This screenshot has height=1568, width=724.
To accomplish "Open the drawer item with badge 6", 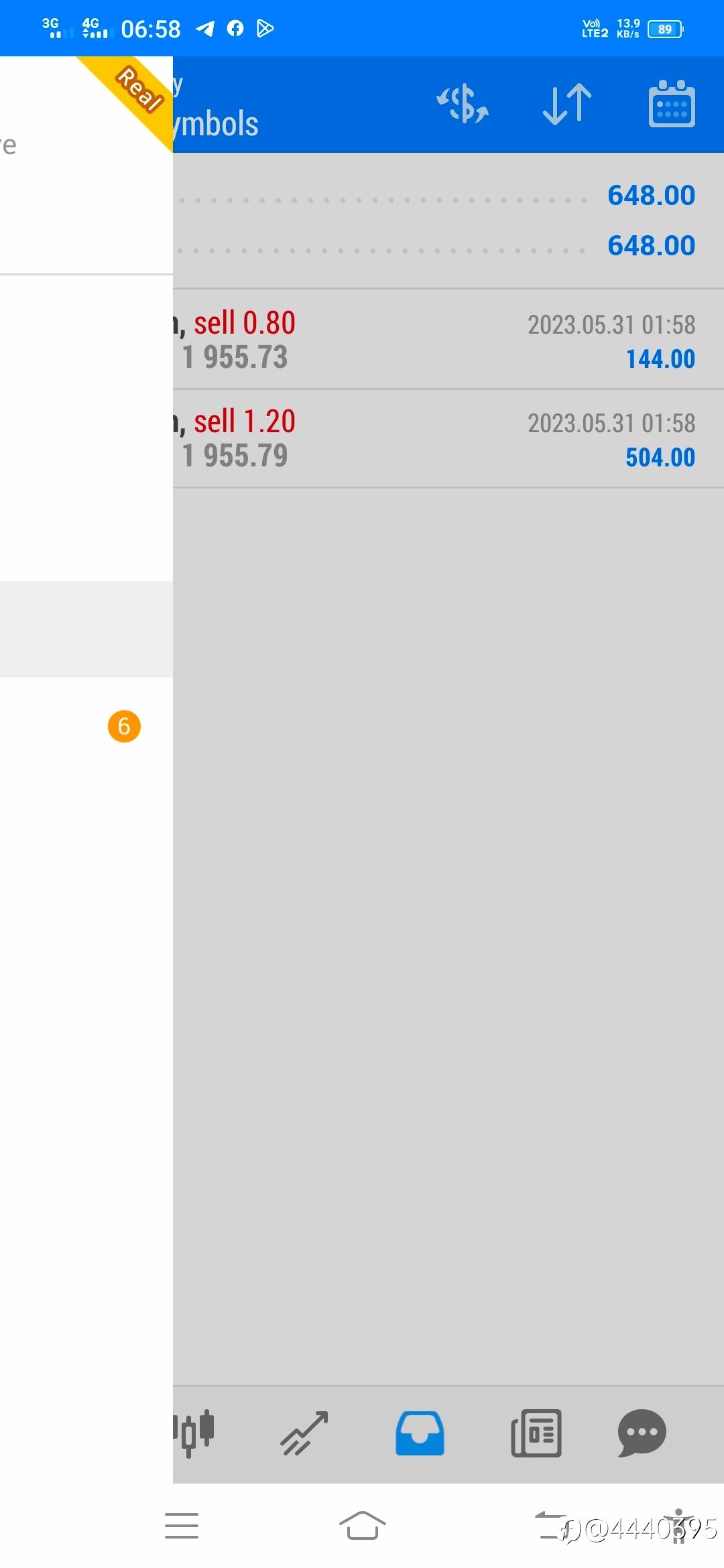I will (86, 726).
